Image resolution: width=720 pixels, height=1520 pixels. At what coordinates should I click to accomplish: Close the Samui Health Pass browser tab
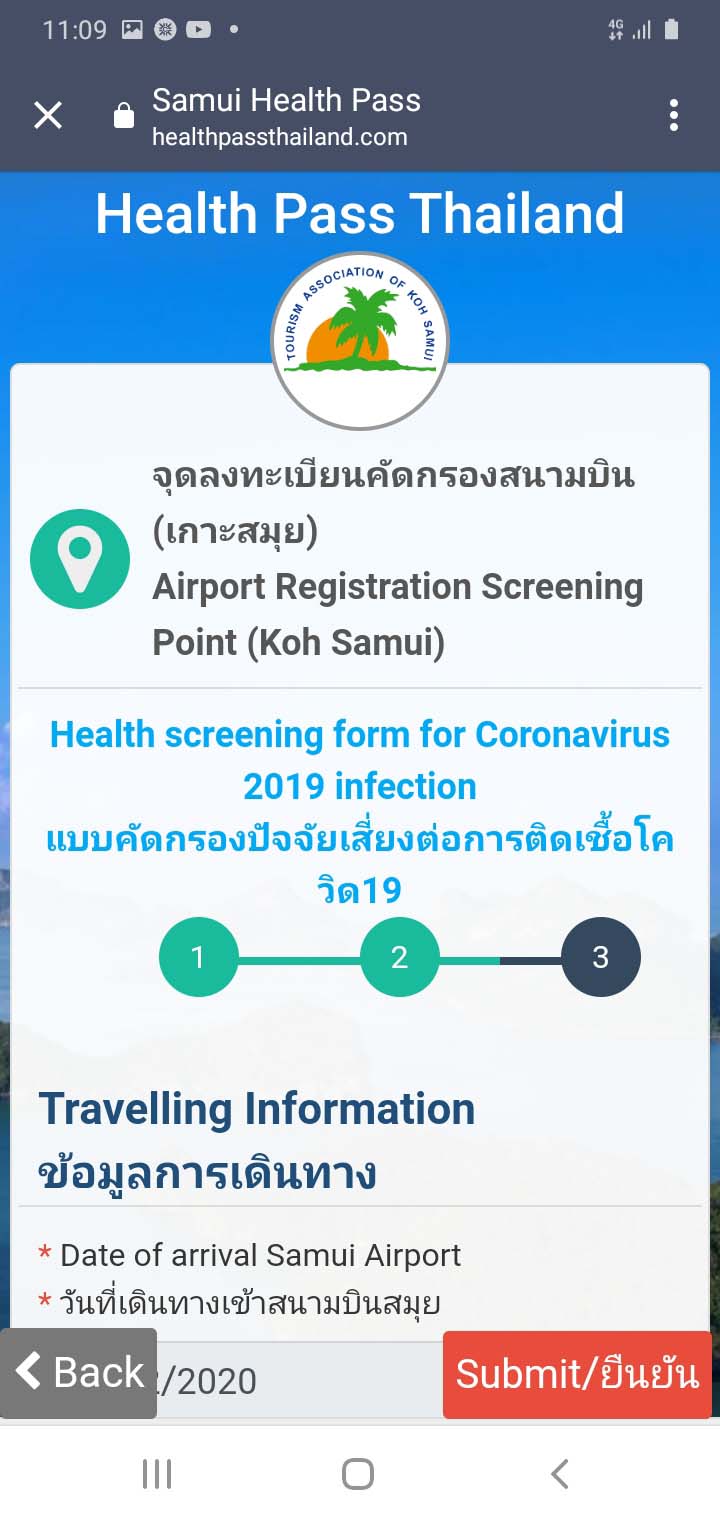[48, 115]
